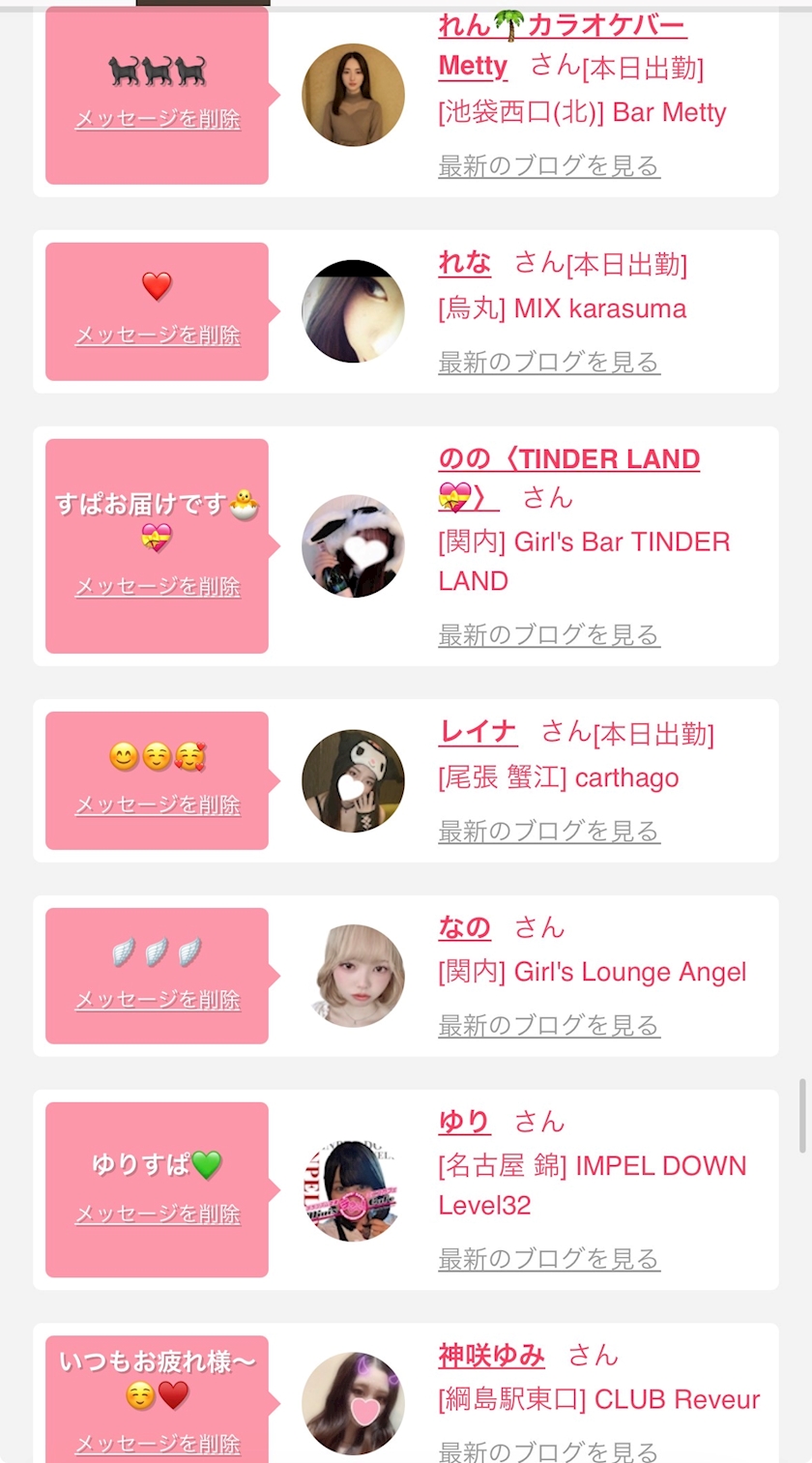The height and width of the screenshot is (1463, 812).
Task: Open レイナ's profile name link
Action: (478, 732)
